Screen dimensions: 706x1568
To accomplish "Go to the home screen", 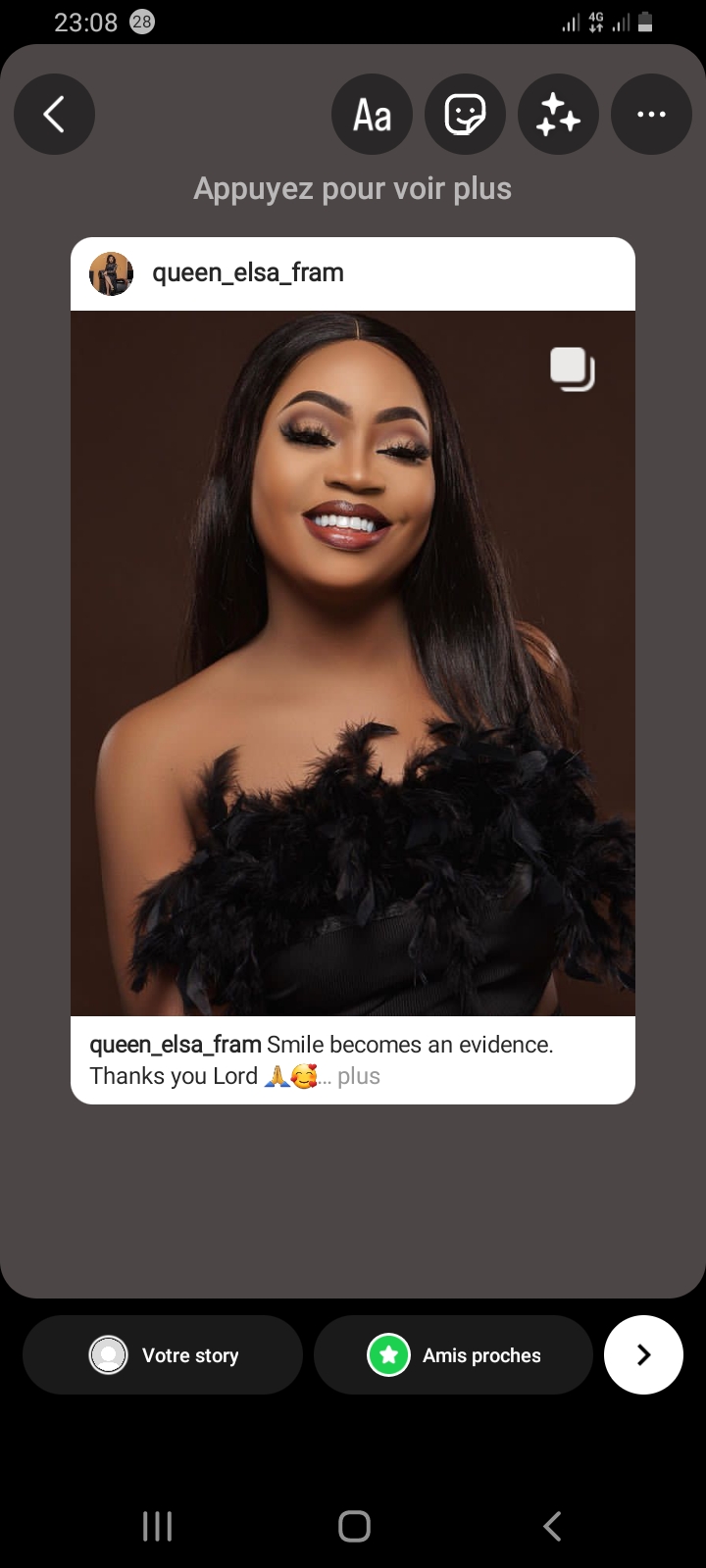I will coord(354,1526).
